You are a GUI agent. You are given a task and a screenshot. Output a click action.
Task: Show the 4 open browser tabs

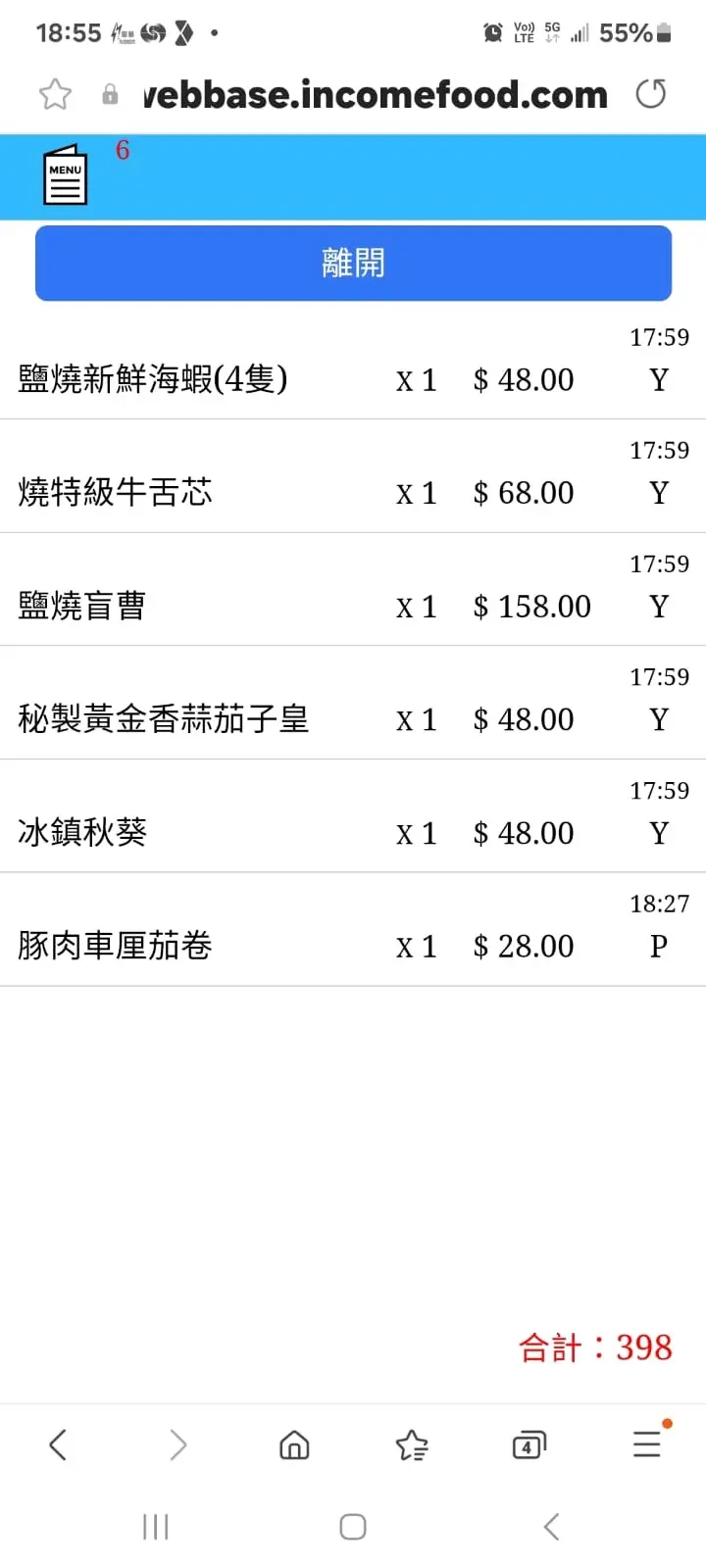pyautogui.click(x=529, y=1445)
